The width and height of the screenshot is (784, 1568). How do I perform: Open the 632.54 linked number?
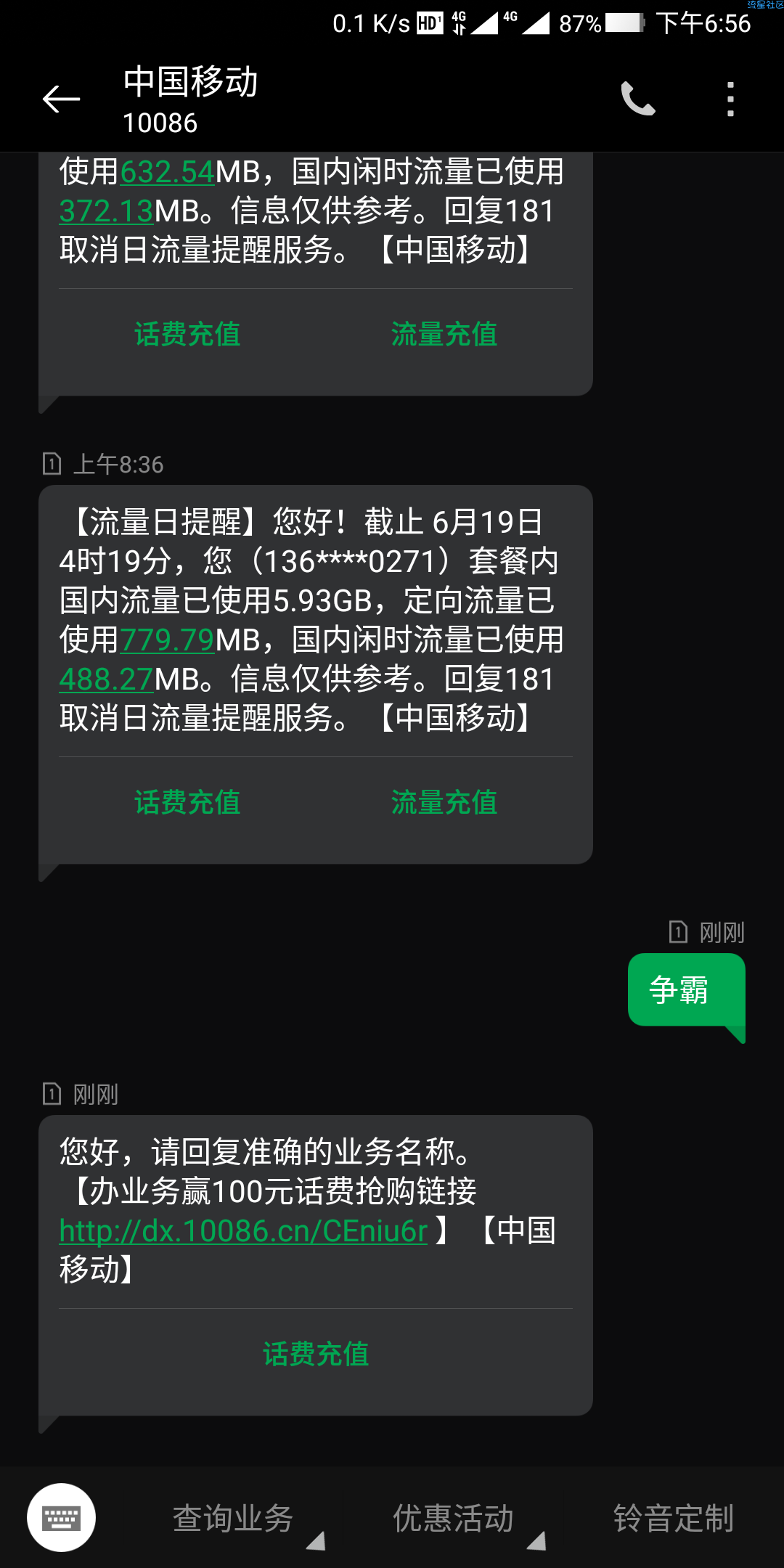167,173
